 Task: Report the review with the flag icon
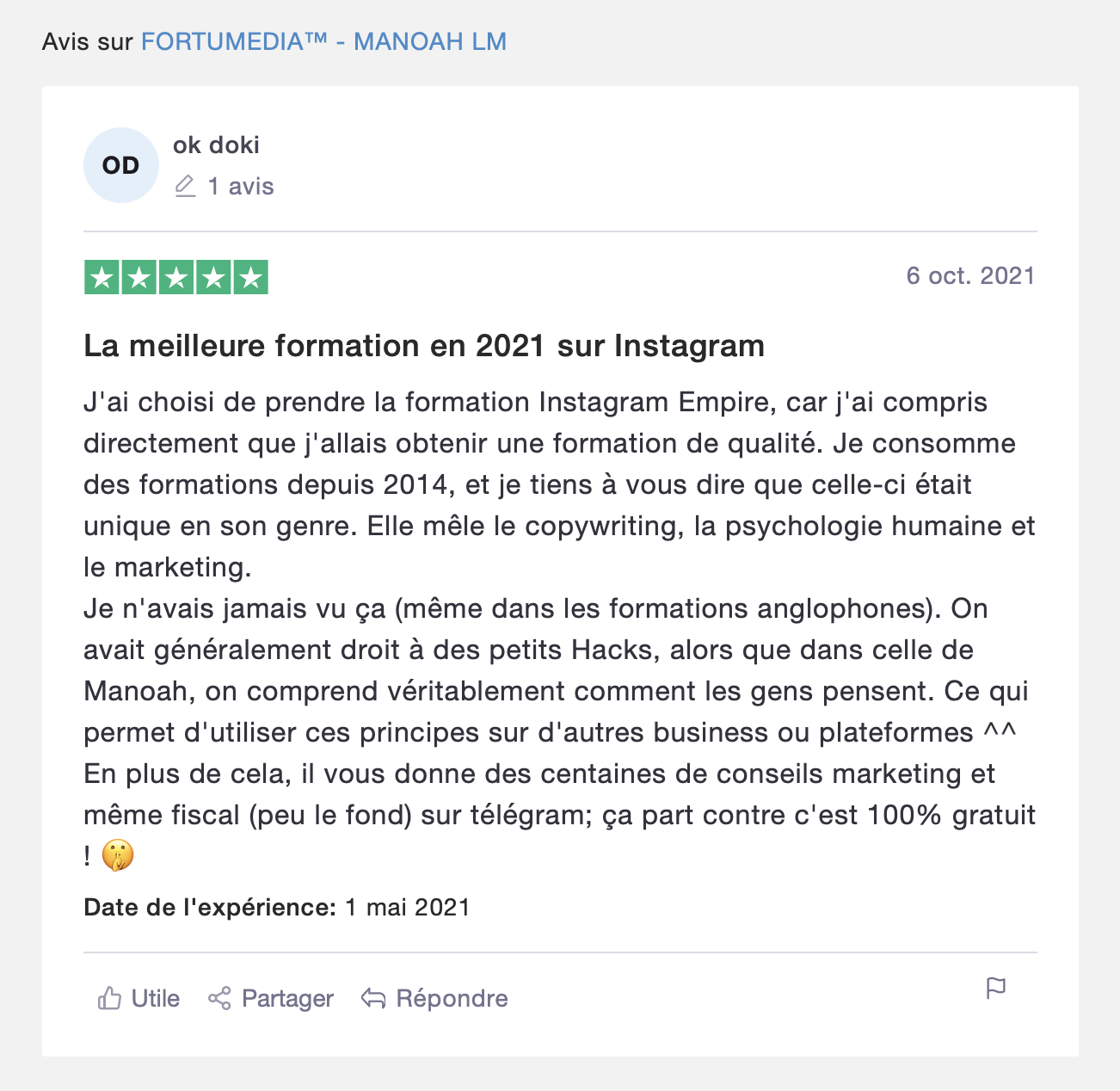[x=995, y=989]
